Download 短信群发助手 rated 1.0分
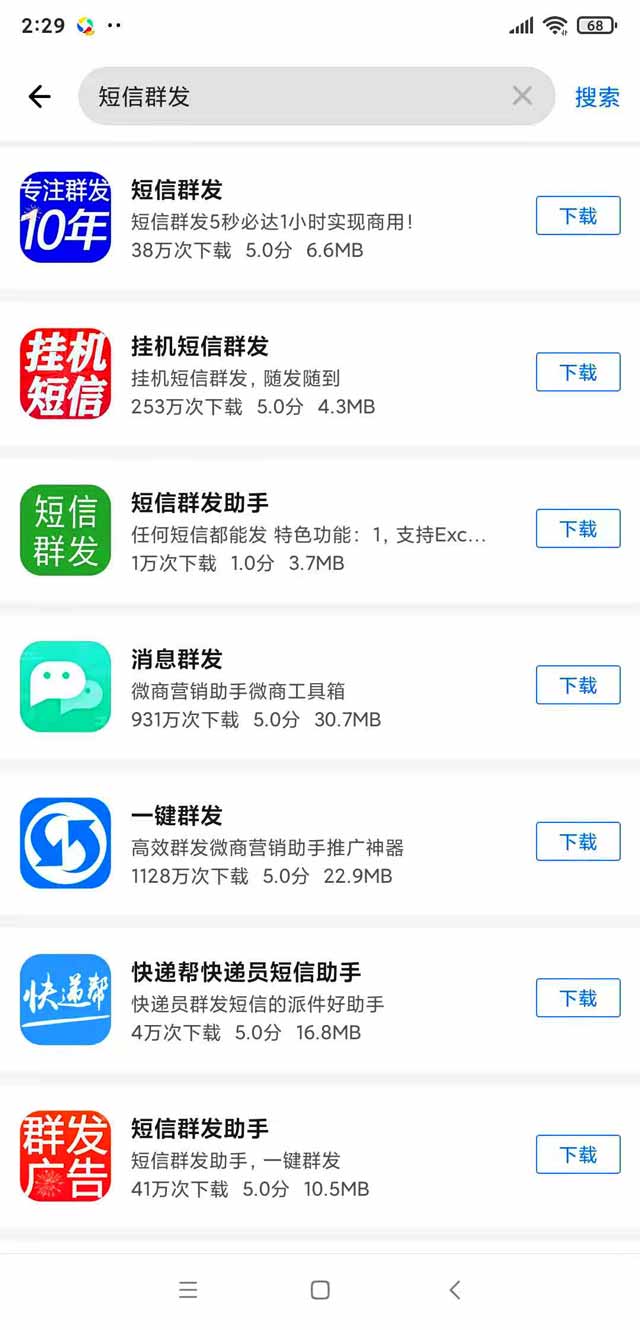Viewport: 640px width, 1330px height. tap(578, 528)
